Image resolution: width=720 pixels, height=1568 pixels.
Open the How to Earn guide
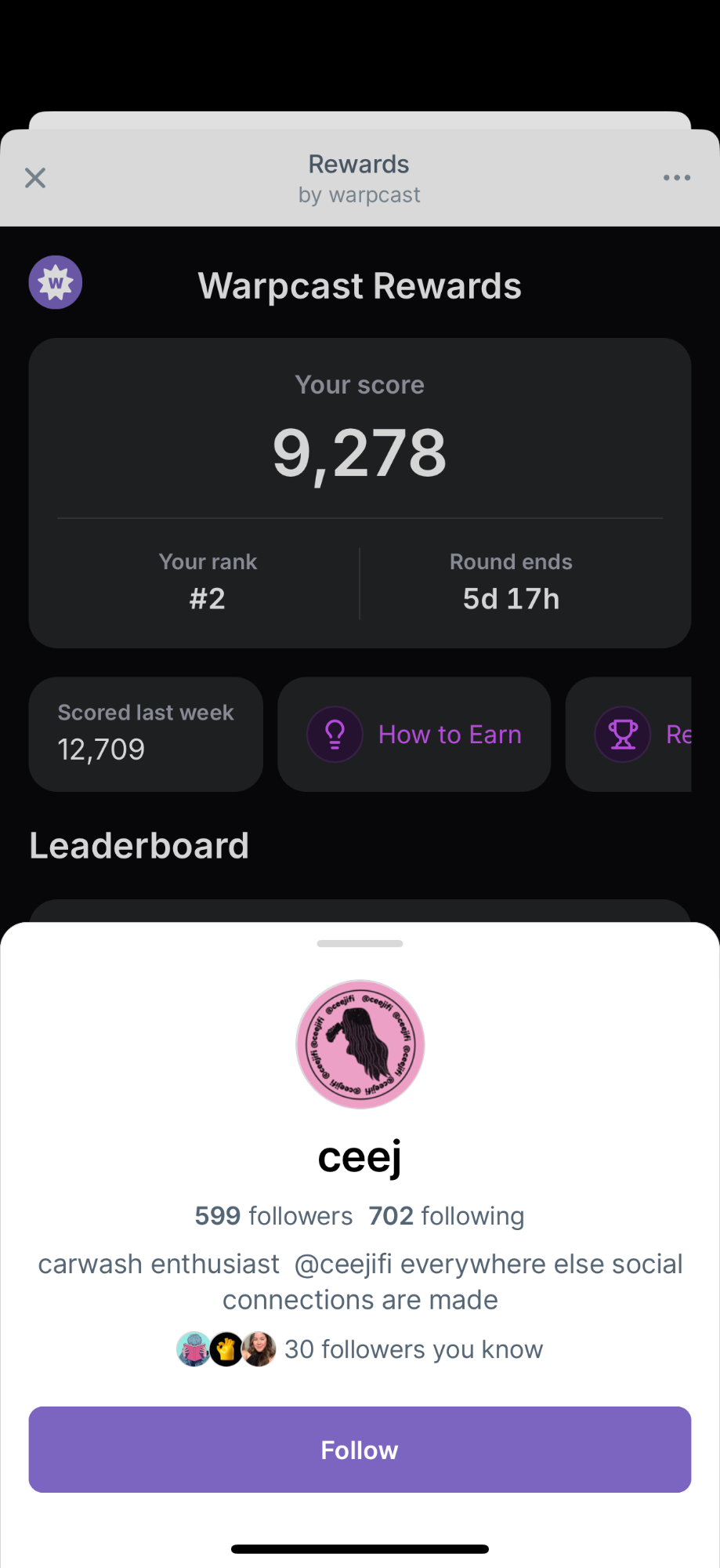[414, 735]
